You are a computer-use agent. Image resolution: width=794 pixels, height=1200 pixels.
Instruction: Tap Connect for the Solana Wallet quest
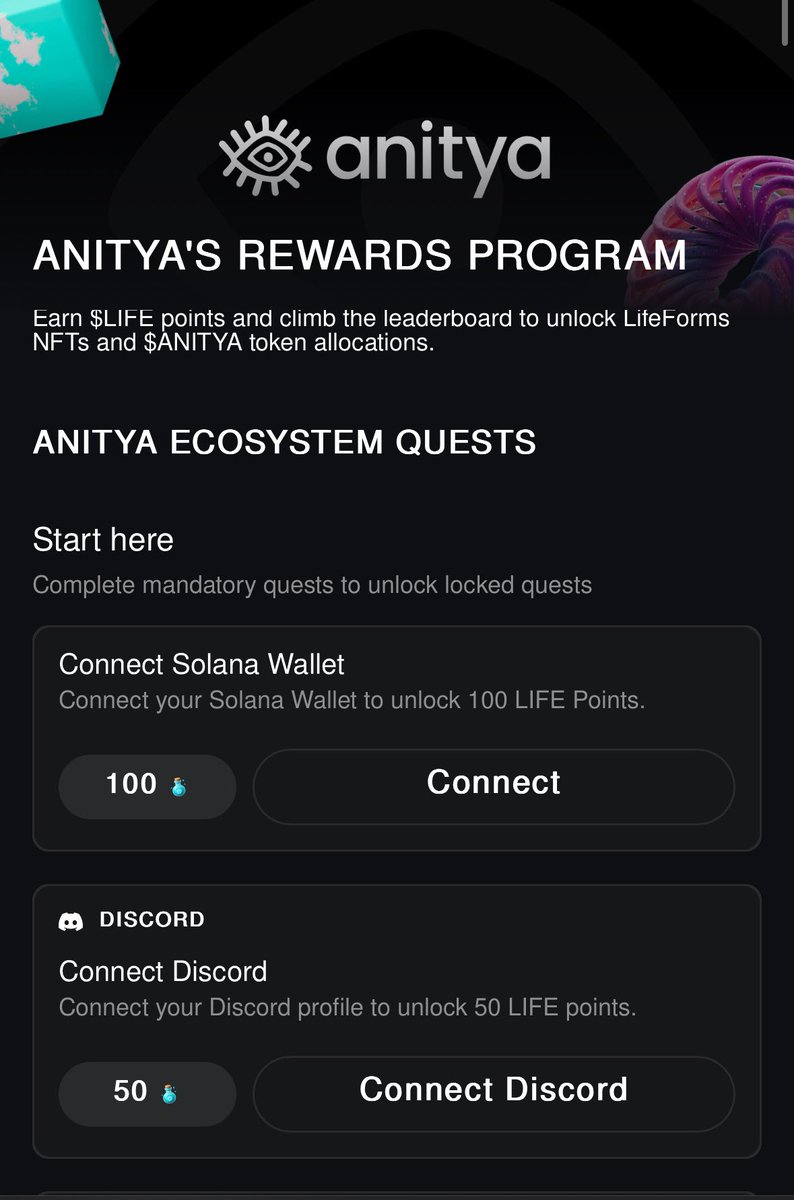click(493, 783)
